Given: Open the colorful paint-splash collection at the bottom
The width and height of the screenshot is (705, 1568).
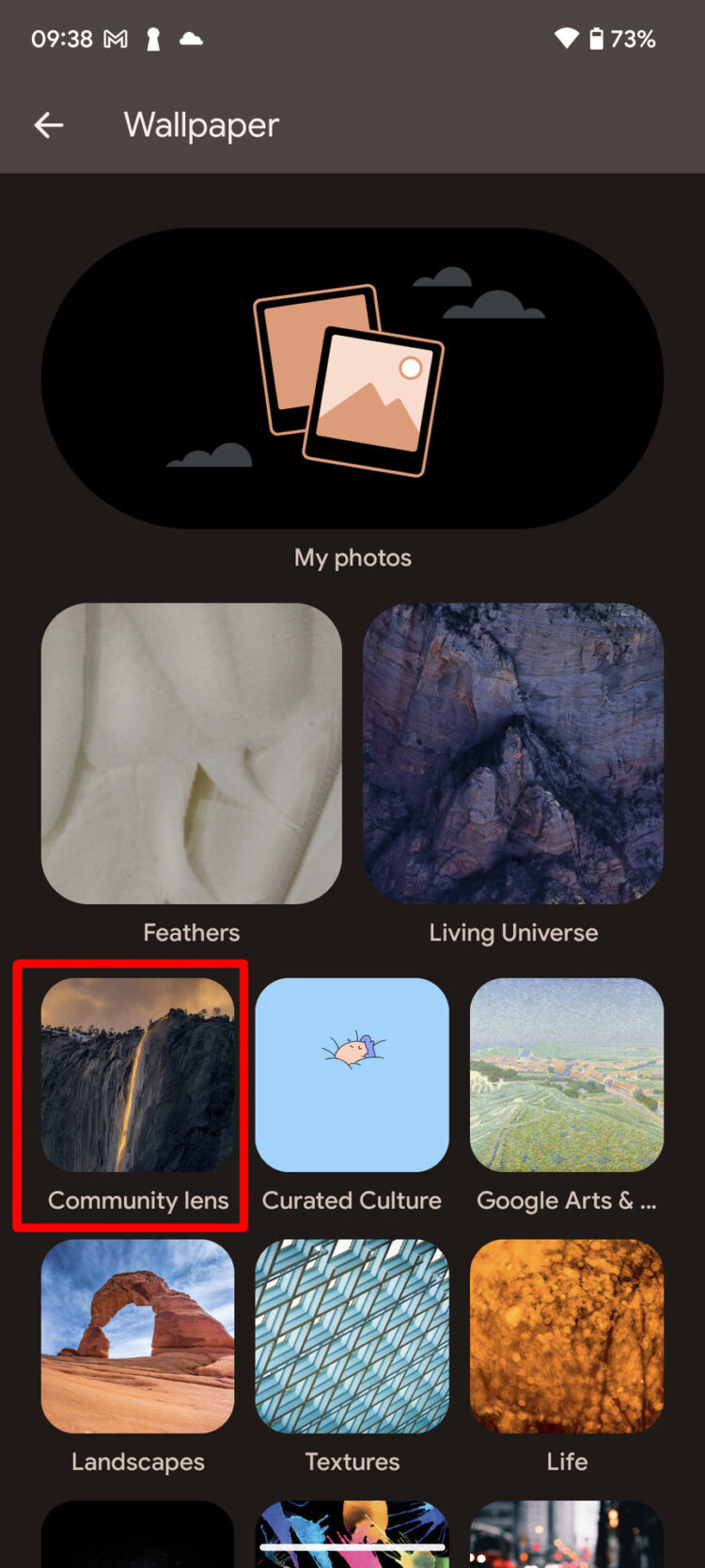Looking at the screenshot, I should pyautogui.click(x=352, y=1533).
